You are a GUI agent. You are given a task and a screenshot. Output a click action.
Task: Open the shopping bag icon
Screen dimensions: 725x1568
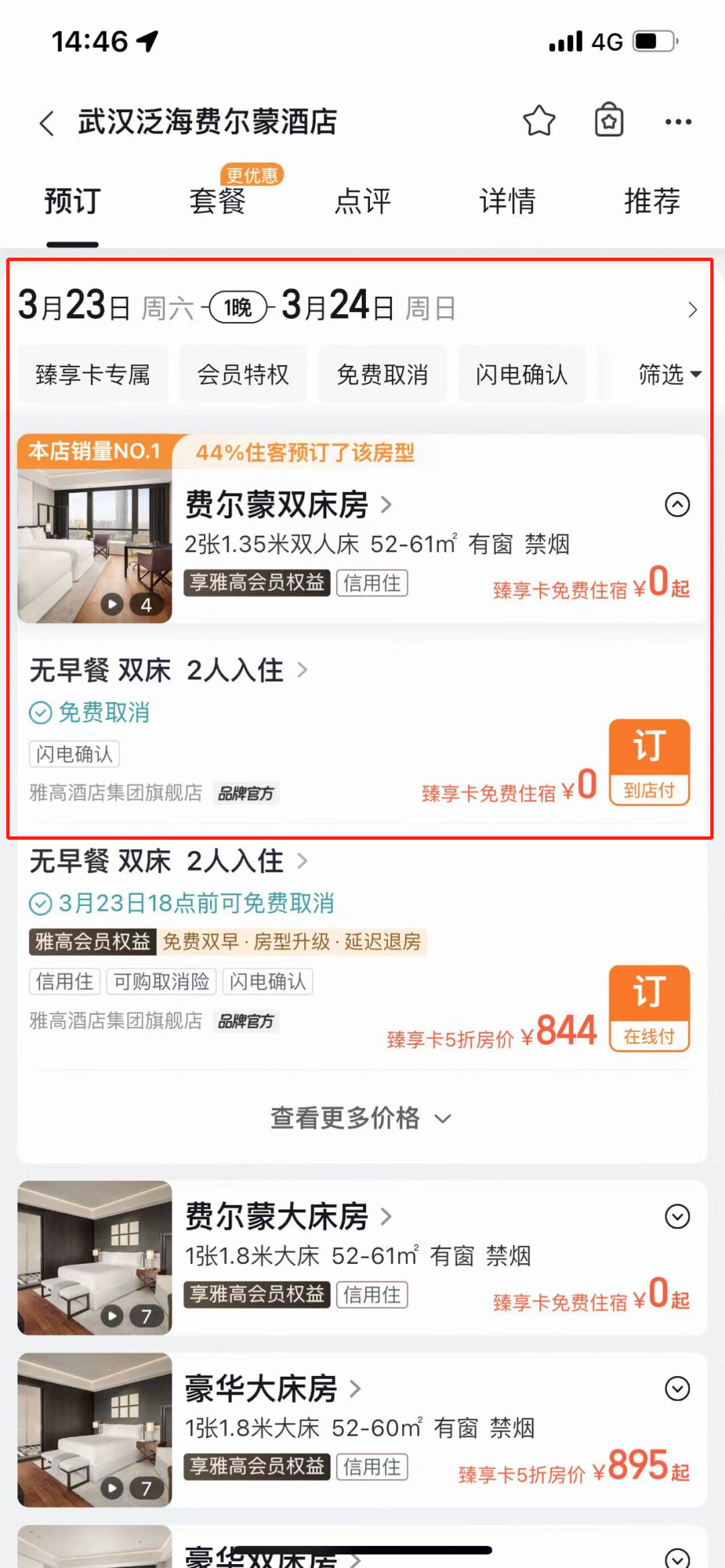point(609,121)
